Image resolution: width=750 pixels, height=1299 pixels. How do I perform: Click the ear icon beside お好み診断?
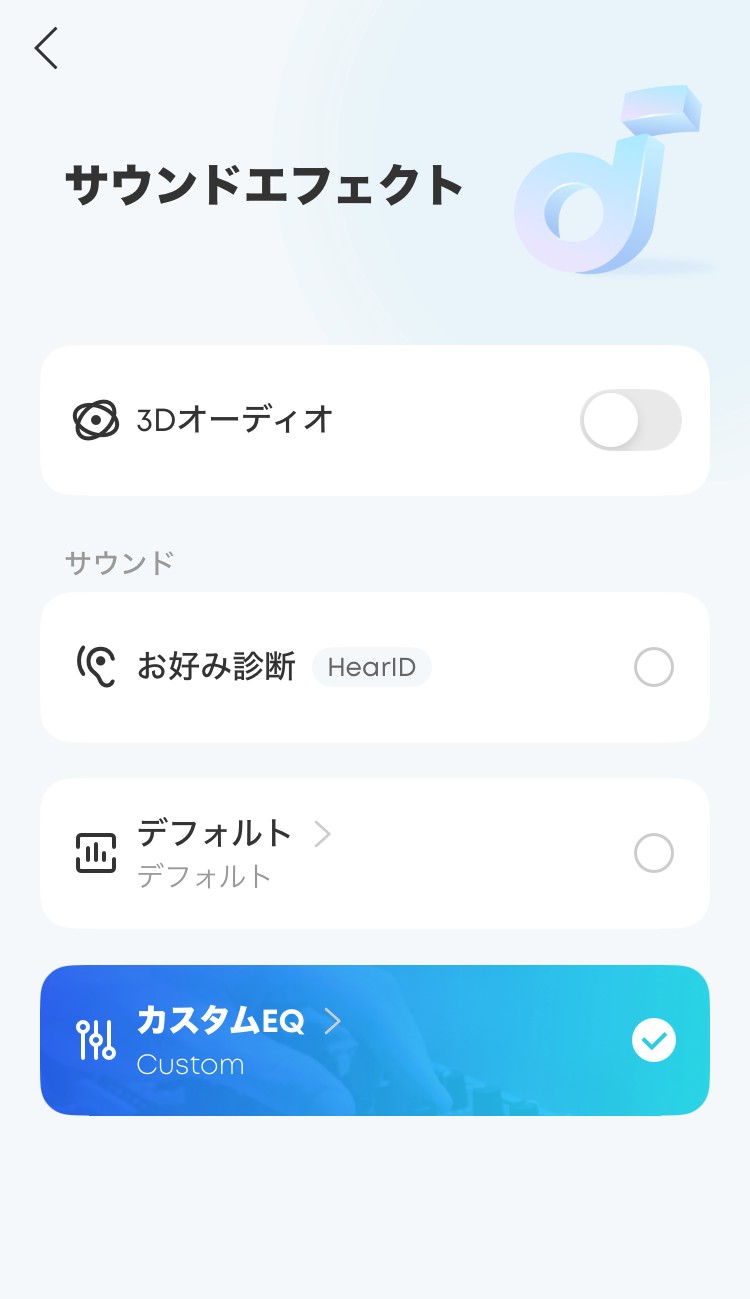click(96, 667)
